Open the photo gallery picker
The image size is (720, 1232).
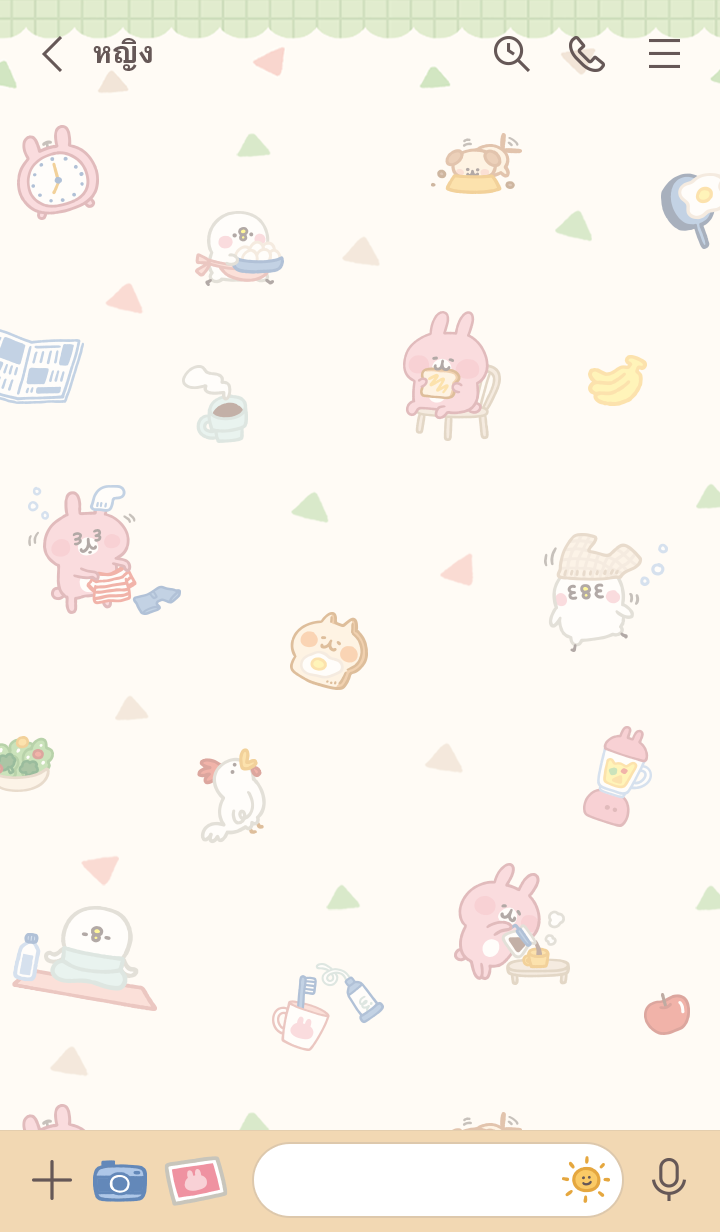tap(196, 1180)
